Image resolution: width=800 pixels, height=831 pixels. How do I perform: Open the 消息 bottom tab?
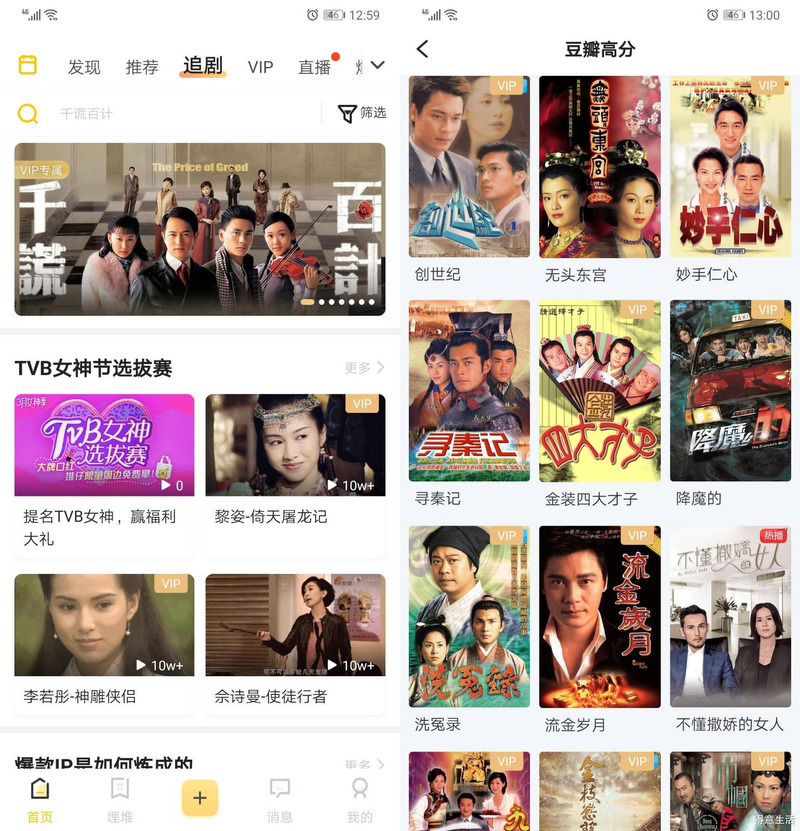(x=280, y=798)
